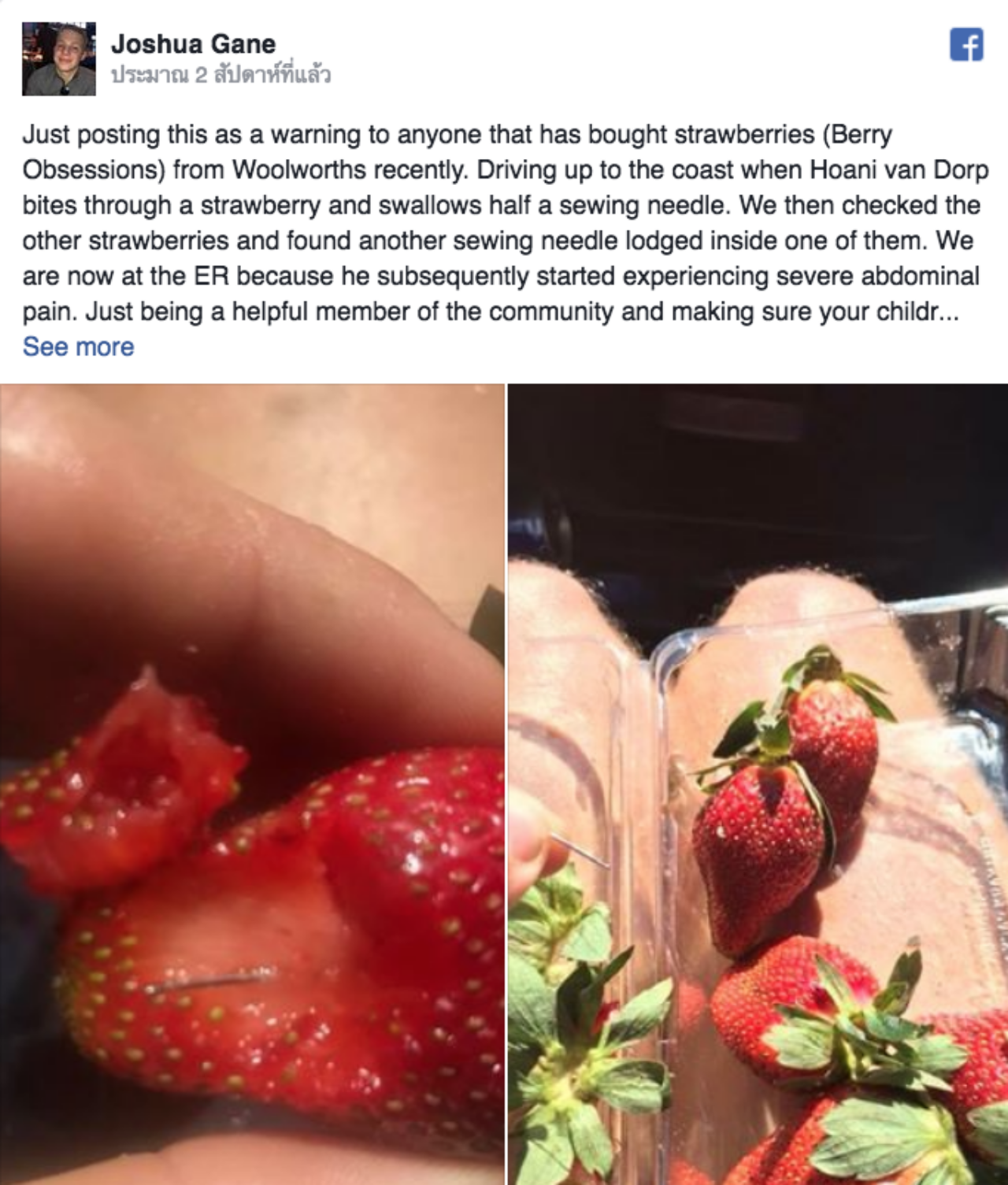This screenshot has width=1008, height=1185.
Task: View the strawberry punnet photo
Action: pos(757,783)
